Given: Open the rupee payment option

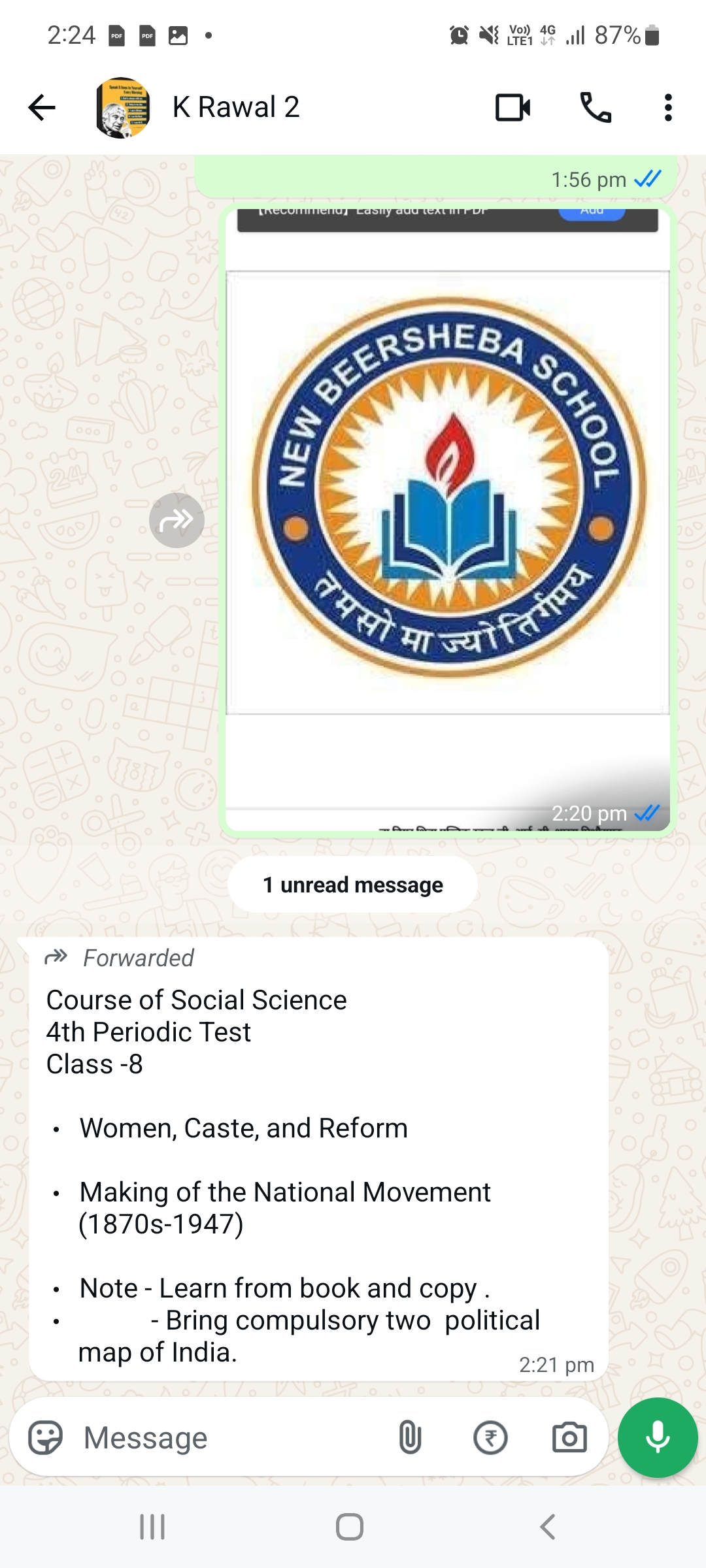Looking at the screenshot, I should click(490, 1438).
